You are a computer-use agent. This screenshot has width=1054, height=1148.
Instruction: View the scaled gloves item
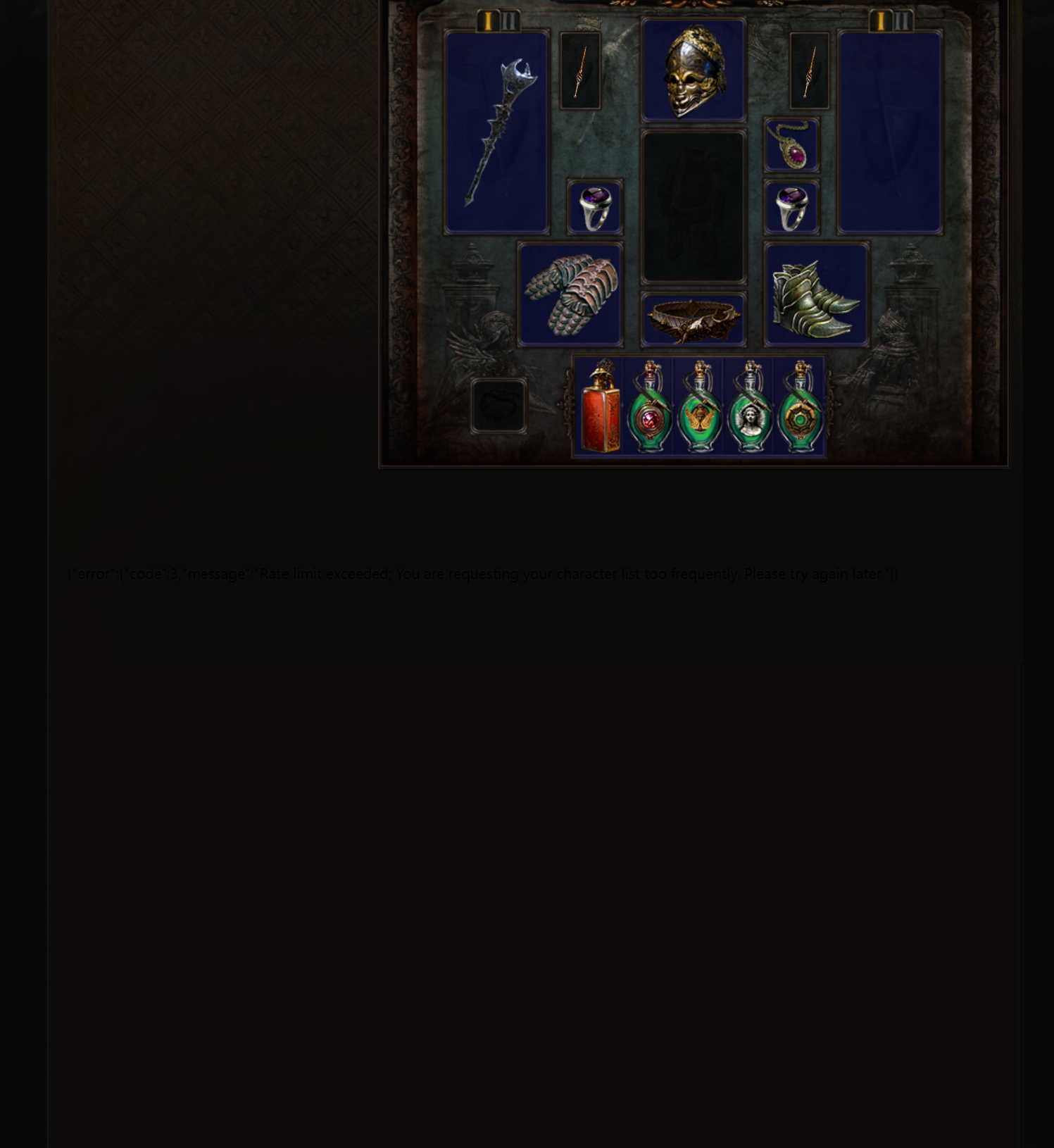[x=570, y=294]
